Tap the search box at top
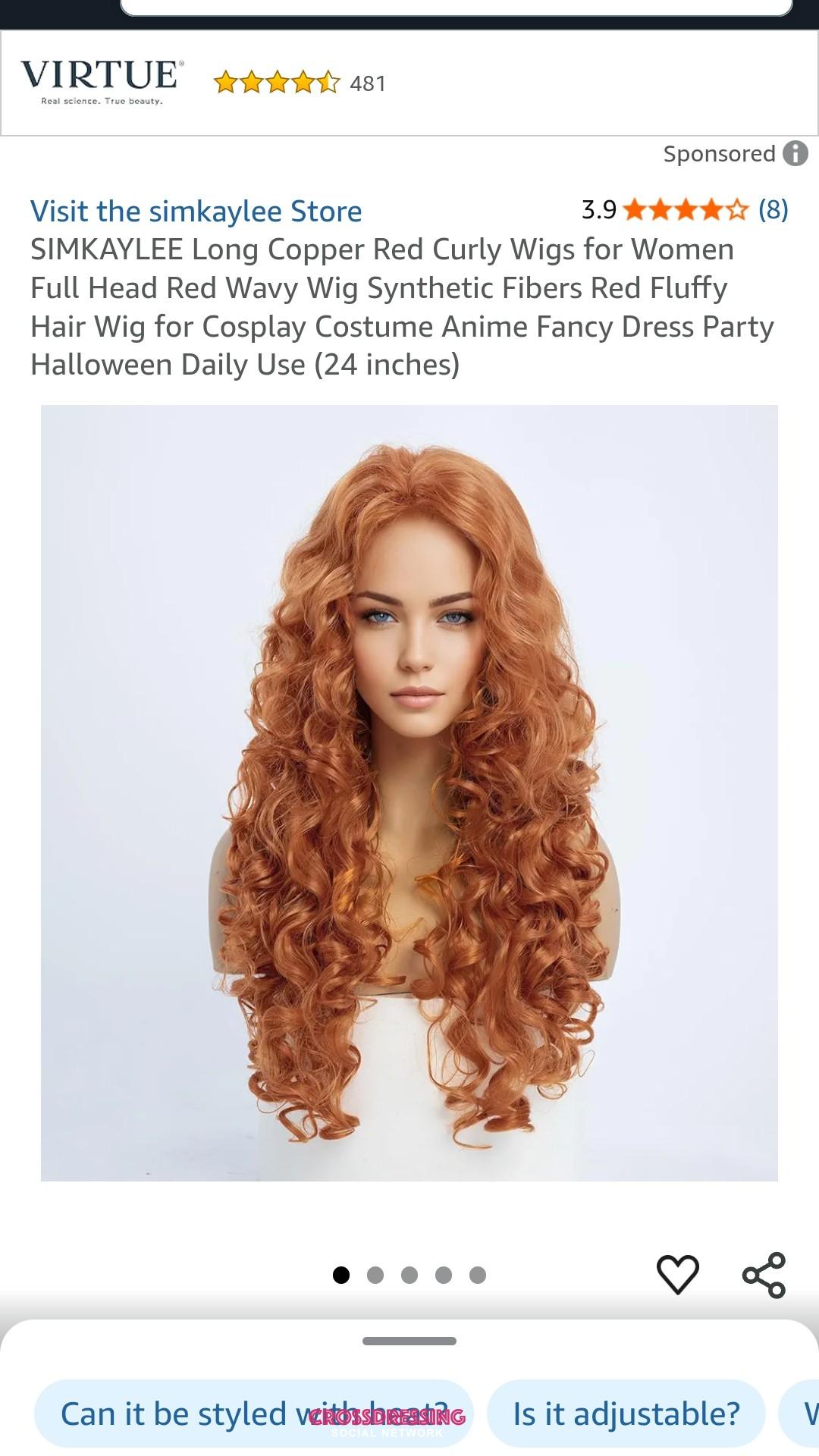The image size is (819, 1456). [455, 7]
